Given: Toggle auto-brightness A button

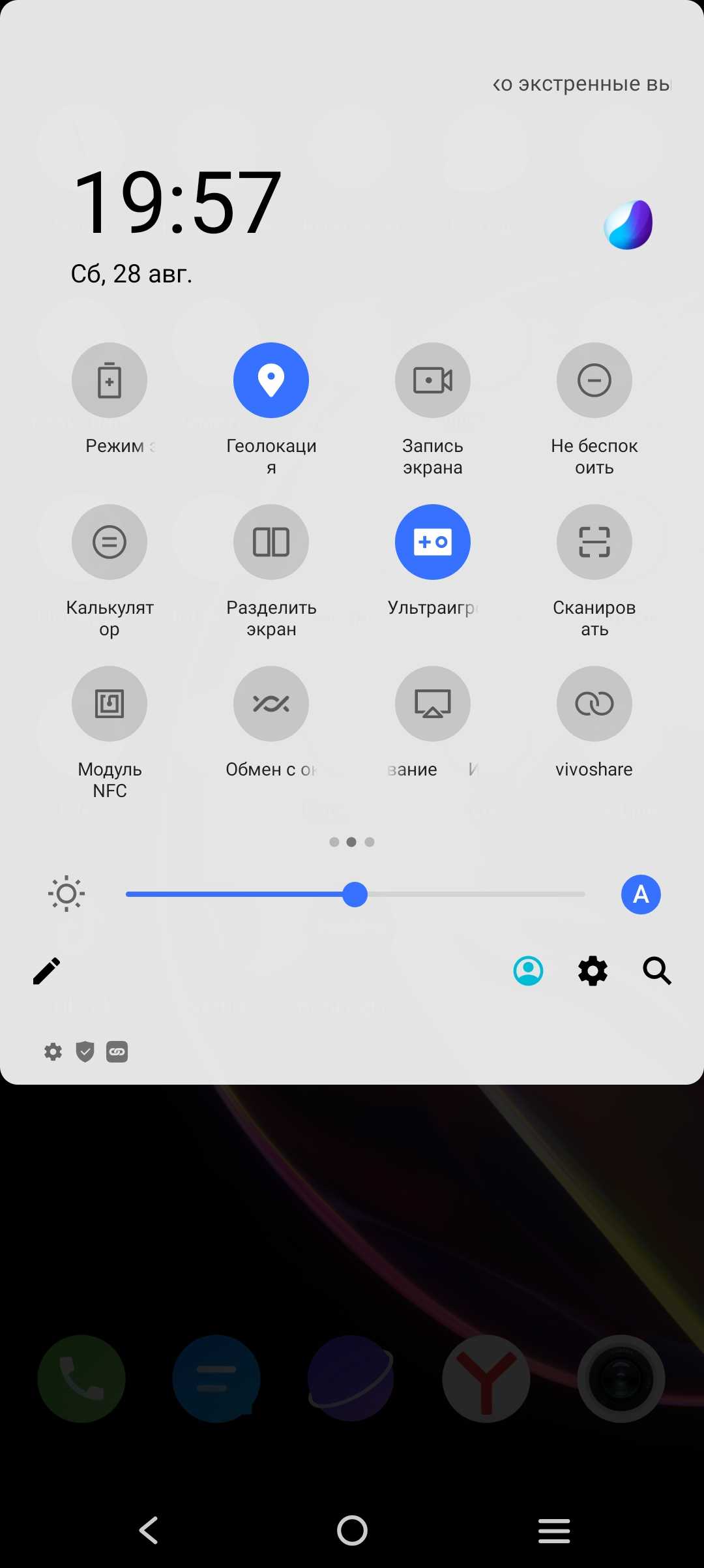Looking at the screenshot, I should click(x=641, y=894).
